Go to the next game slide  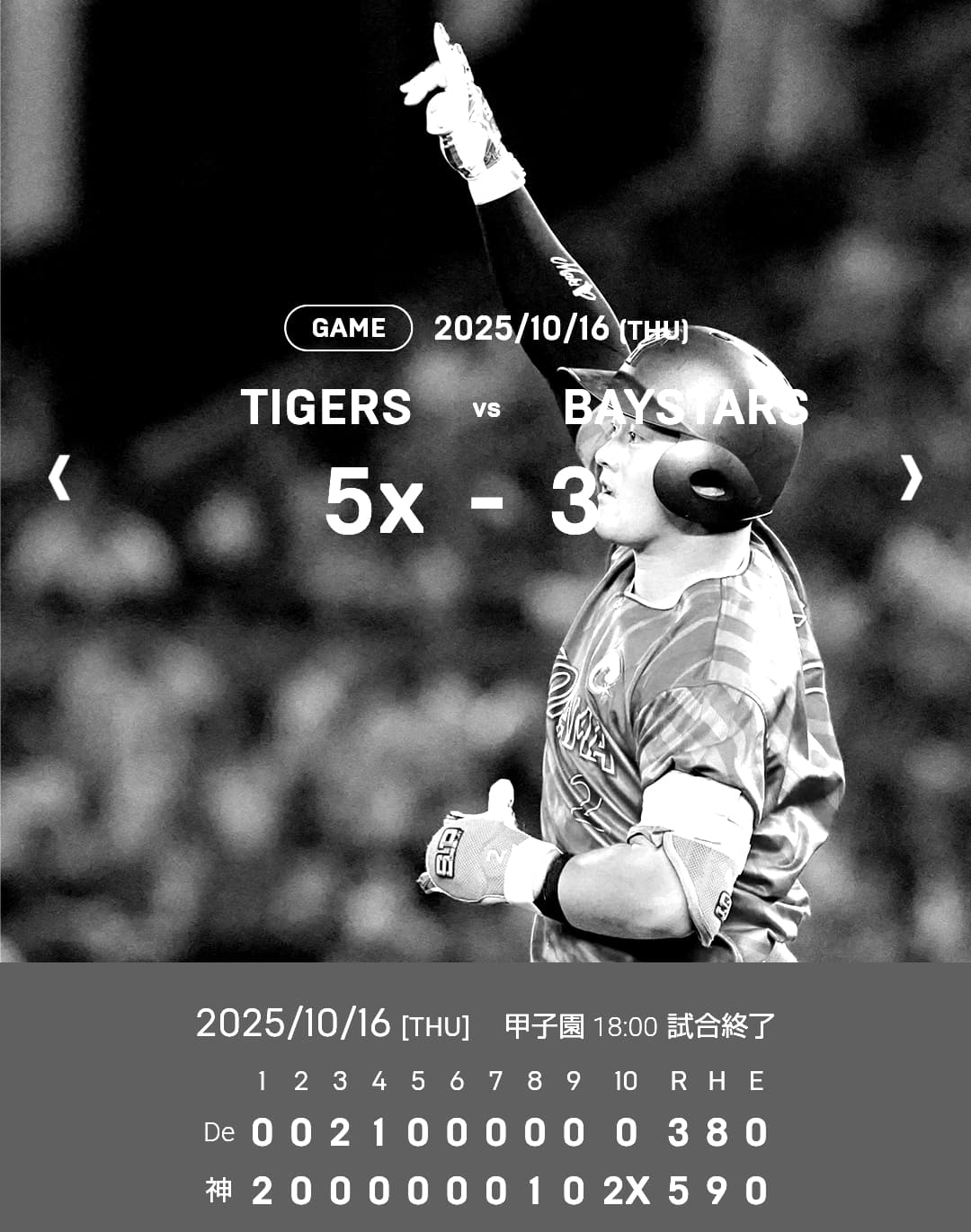[911, 477]
